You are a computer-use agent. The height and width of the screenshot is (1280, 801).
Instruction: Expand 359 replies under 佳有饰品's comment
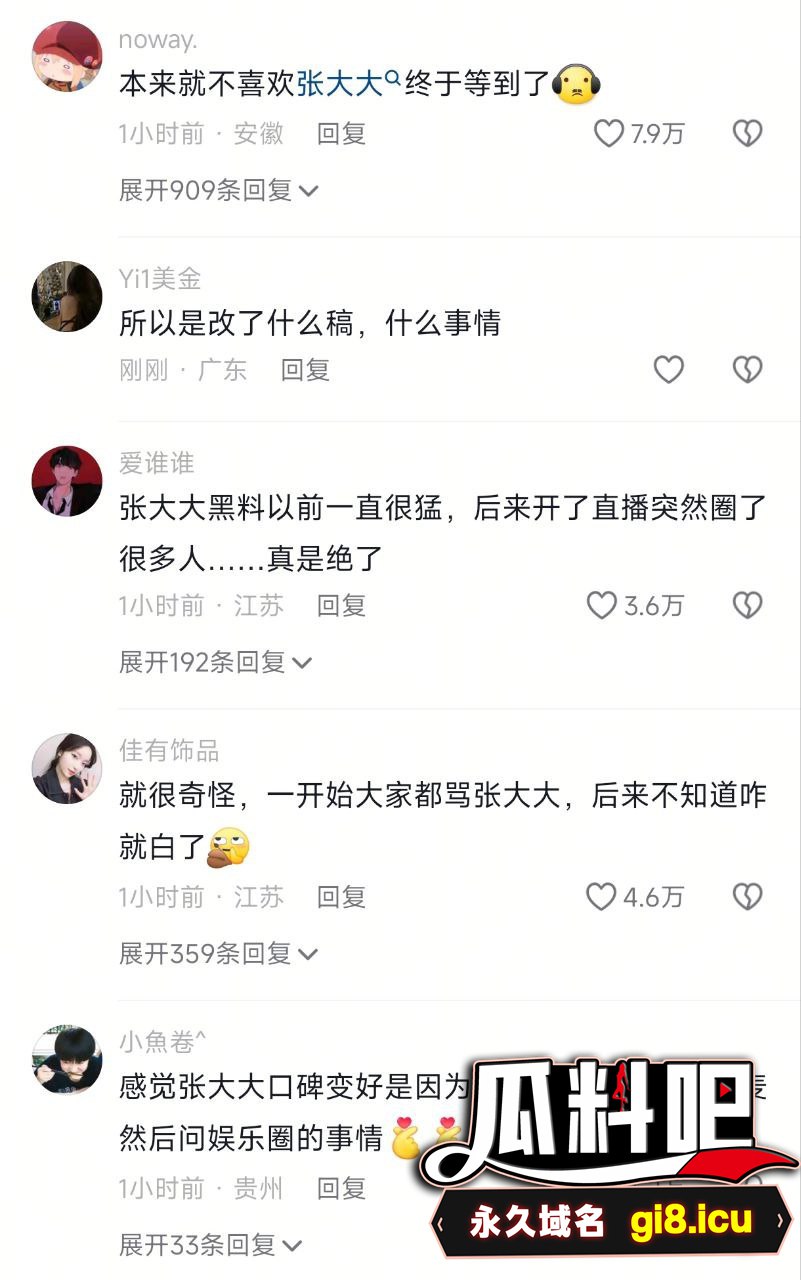tap(218, 954)
